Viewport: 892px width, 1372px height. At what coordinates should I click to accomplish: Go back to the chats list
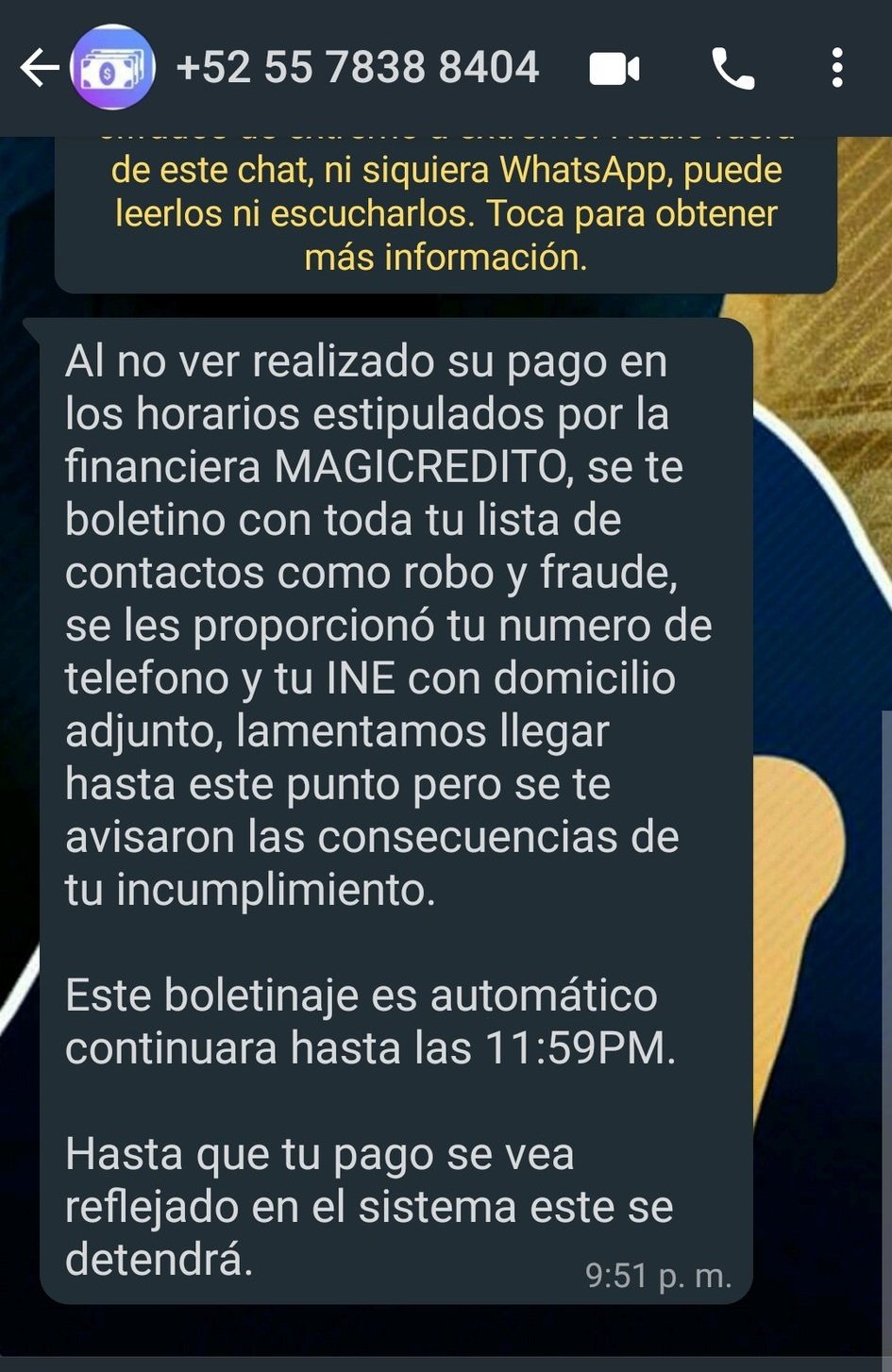coord(38,68)
